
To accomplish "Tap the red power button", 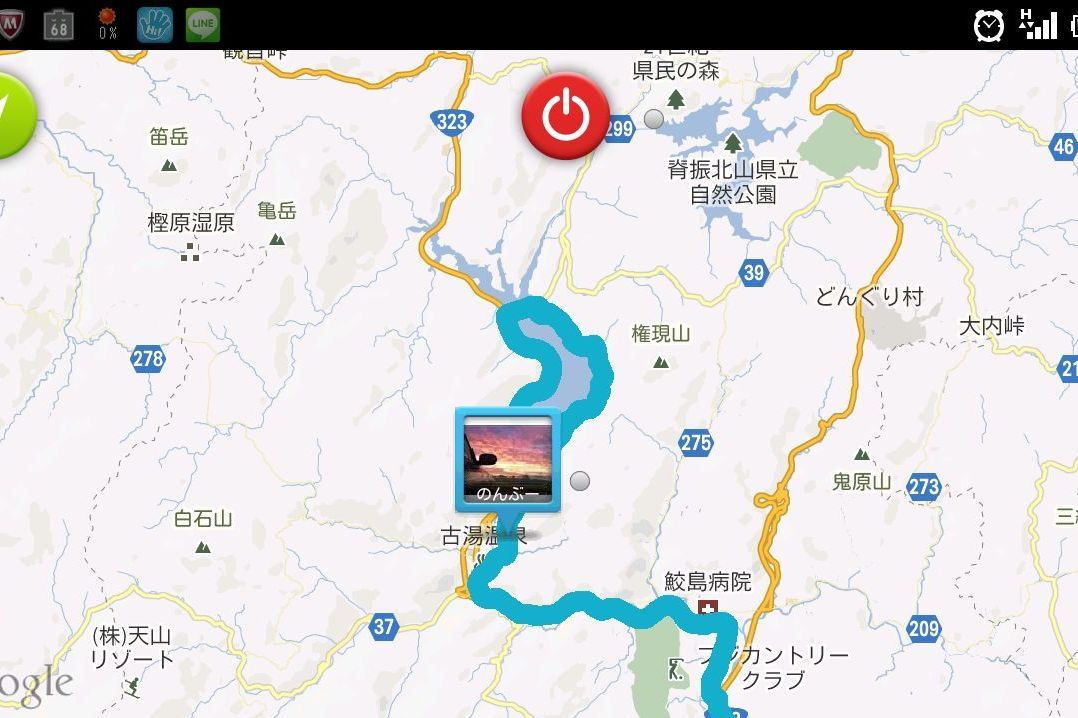I will click(565, 116).
